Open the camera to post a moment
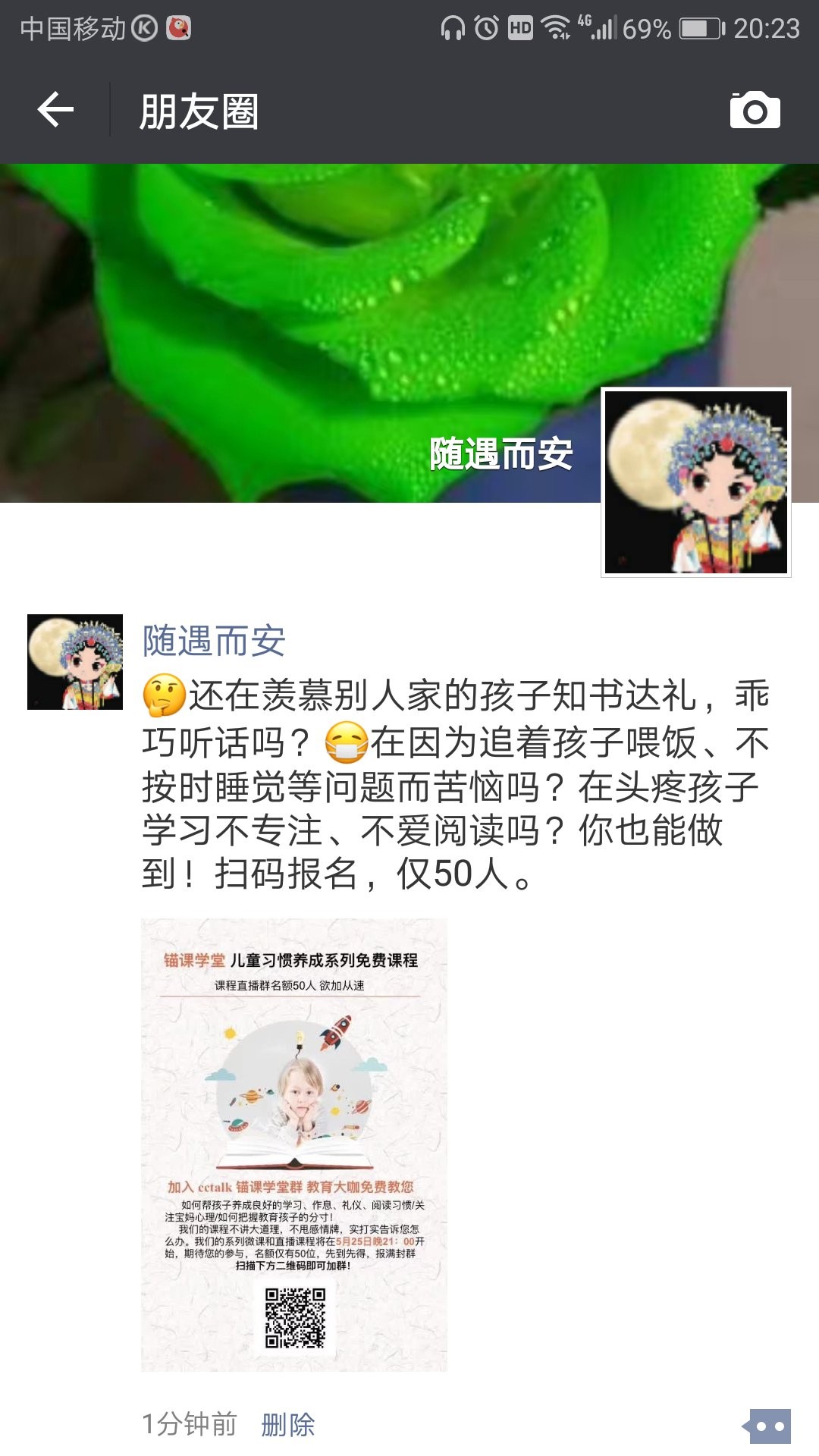Image resolution: width=819 pixels, height=1456 pixels. pos(755,111)
